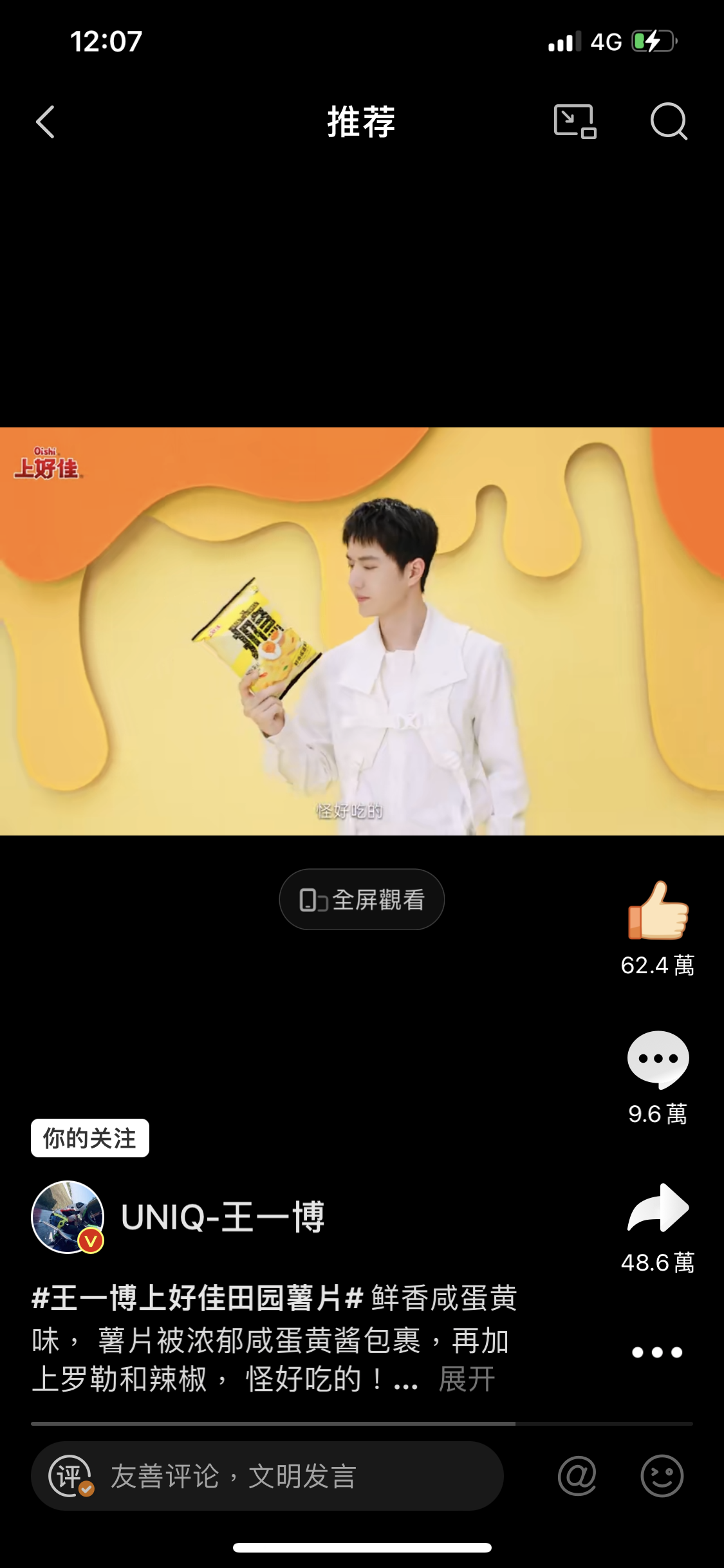Open the emoji smiley picker

click(662, 1476)
